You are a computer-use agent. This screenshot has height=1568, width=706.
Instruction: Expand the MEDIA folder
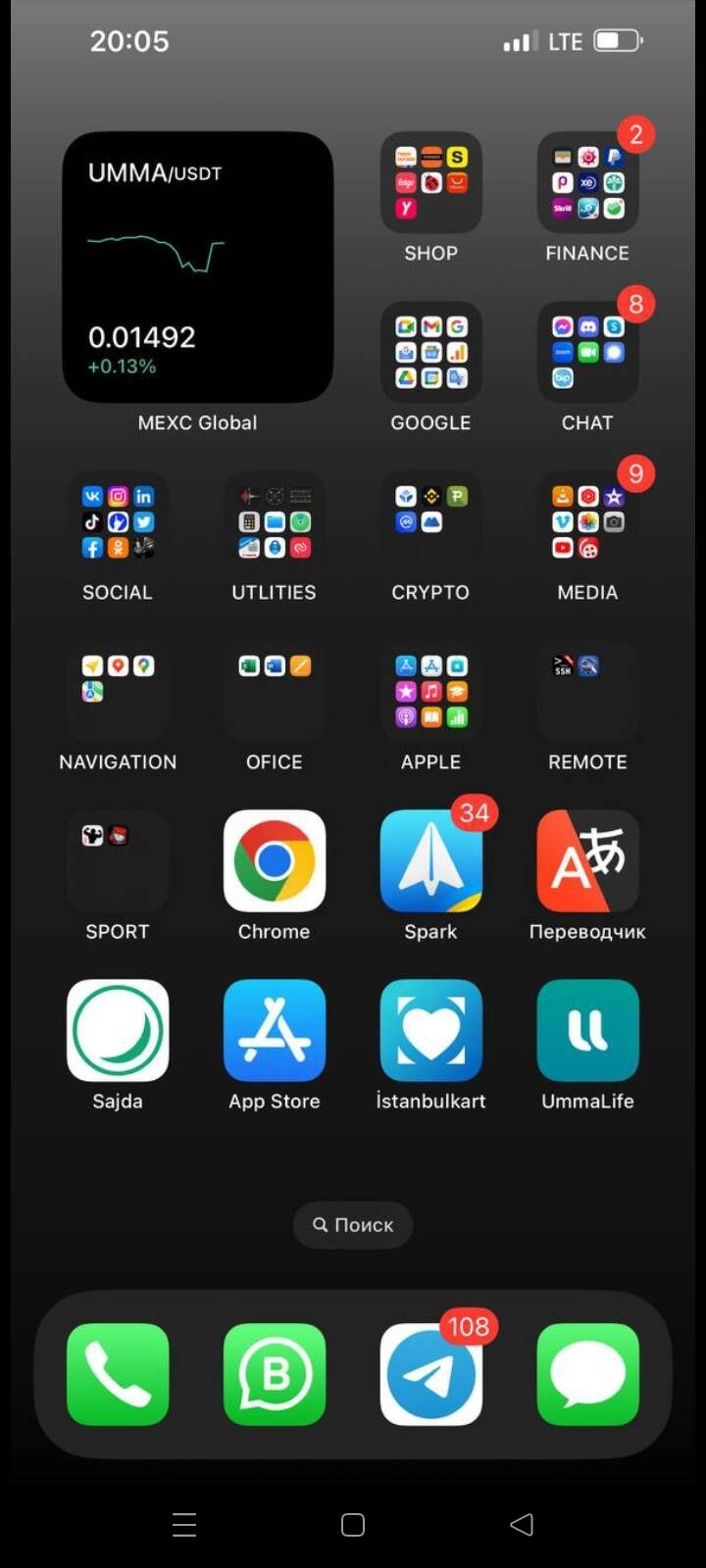coord(587,522)
